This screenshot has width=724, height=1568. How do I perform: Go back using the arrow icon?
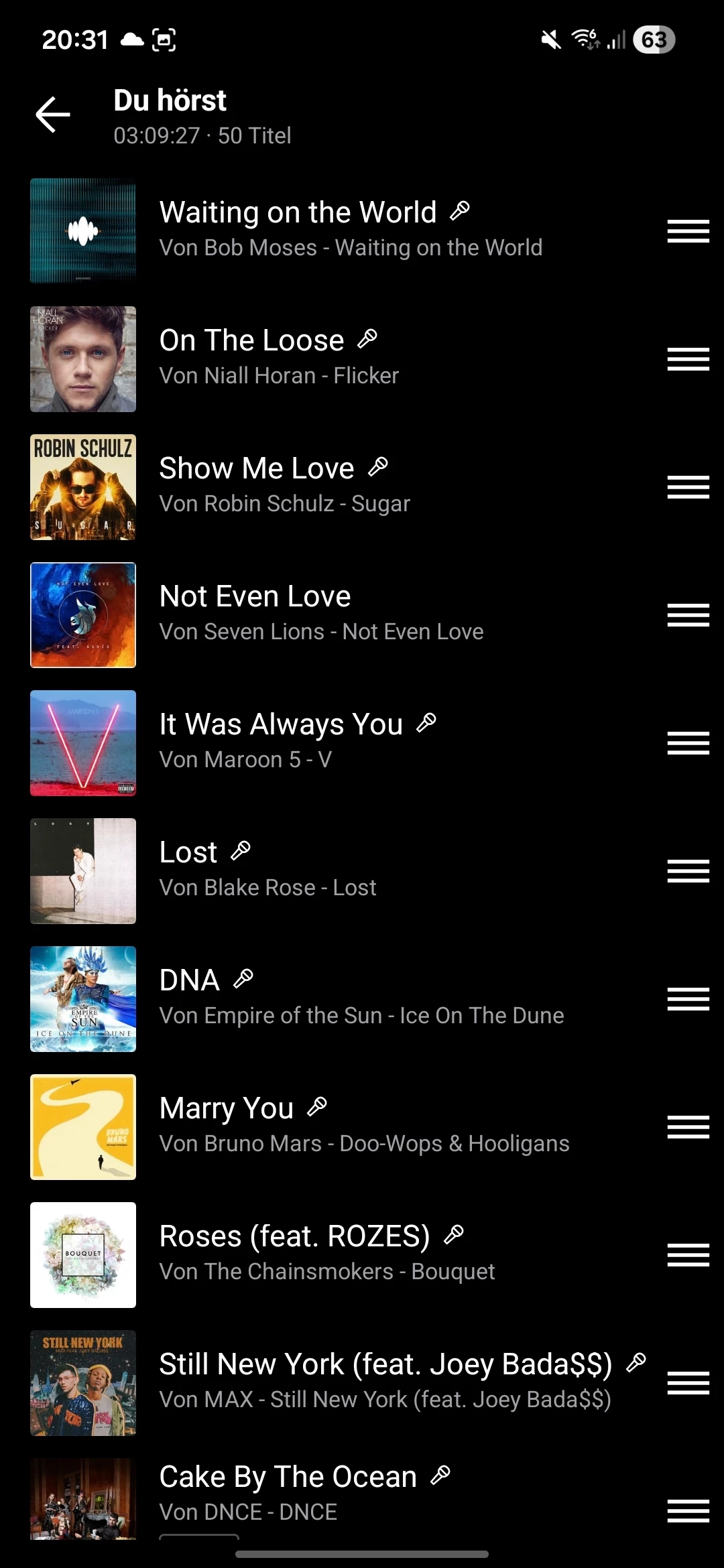point(53,115)
